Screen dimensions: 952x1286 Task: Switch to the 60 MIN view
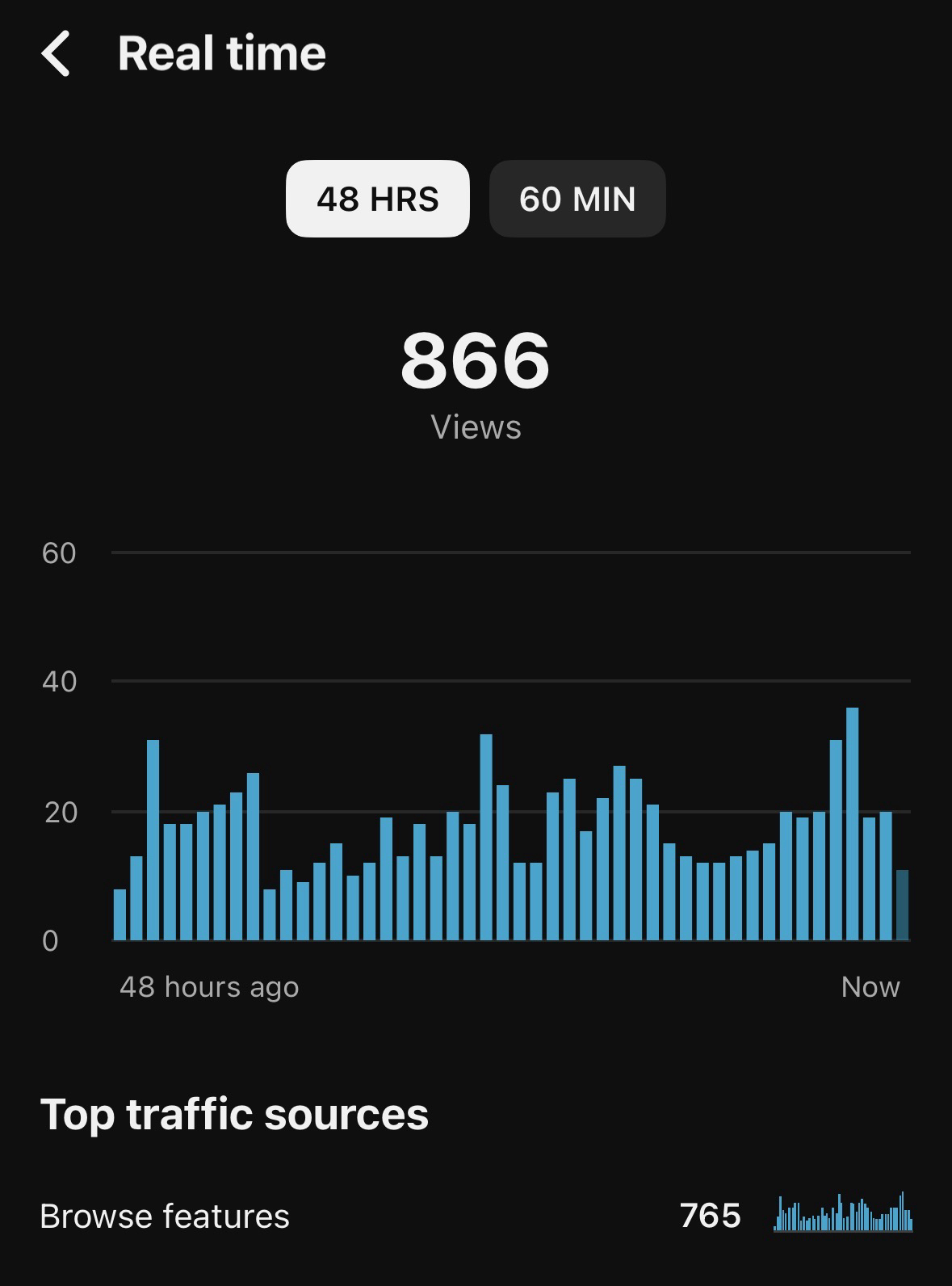577,199
